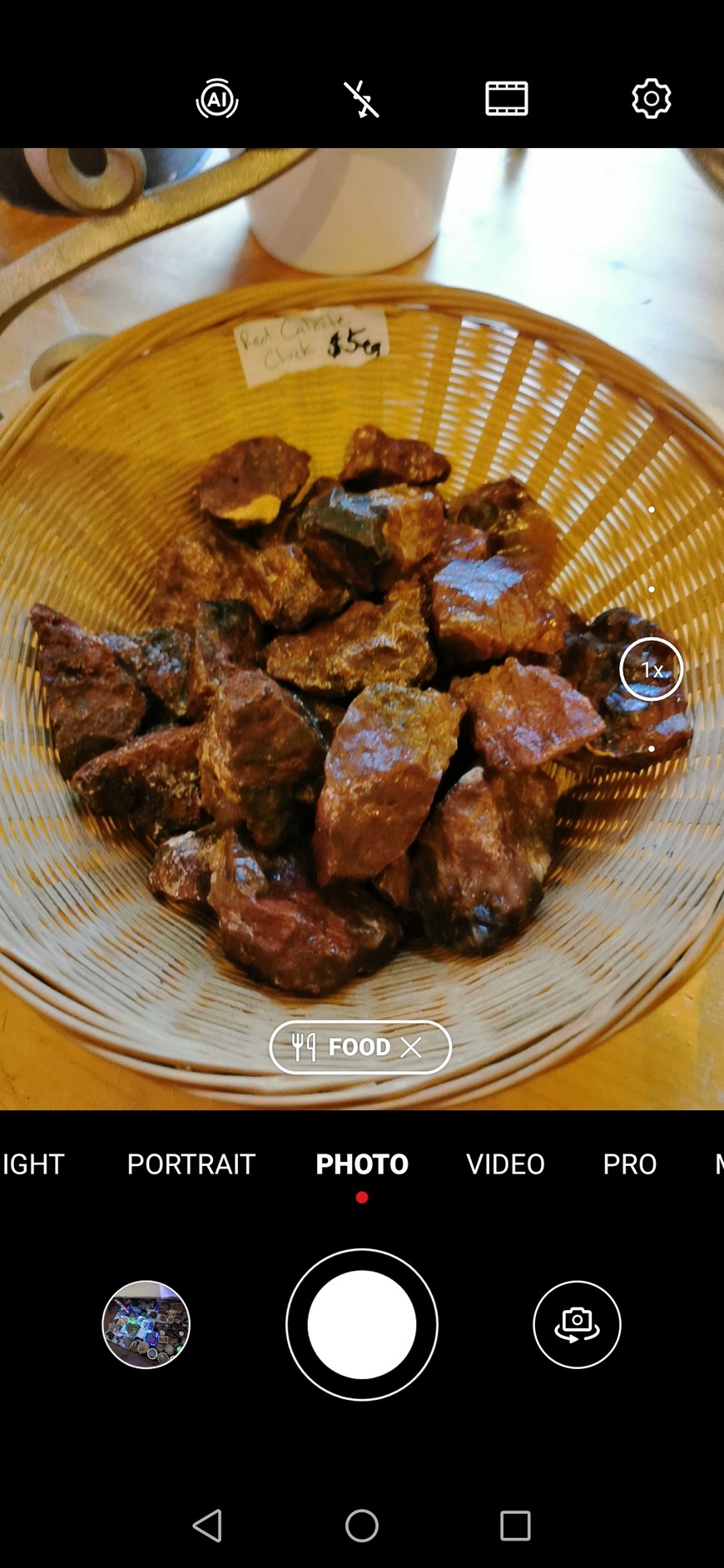The width and height of the screenshot is (724, 1568).
Task: Open the last photo in gallery
Action: point(146,1324)
